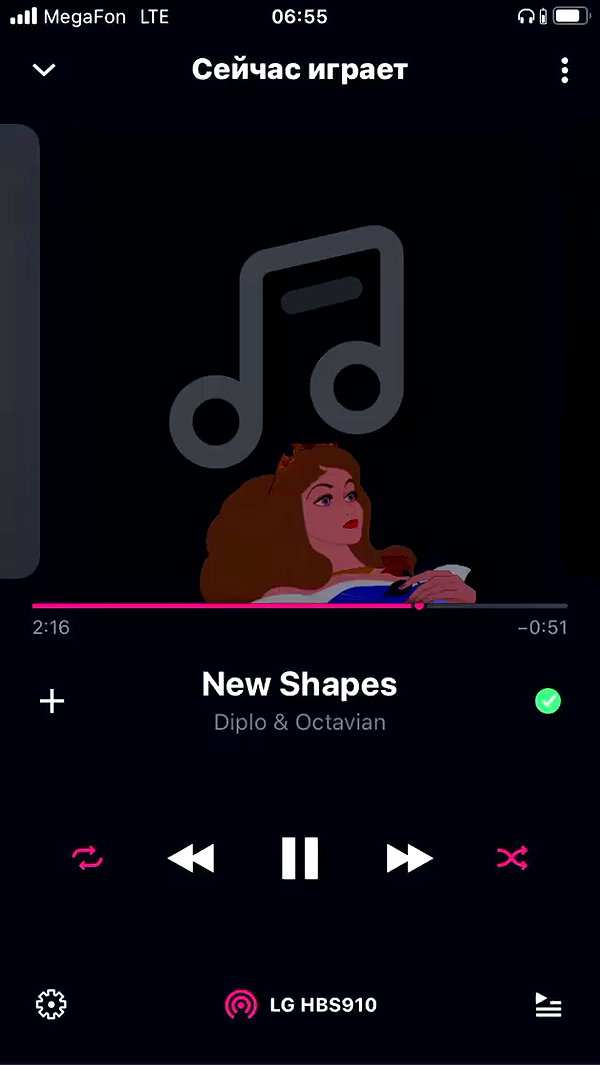Open settings via the gear icon
This screenshot has height=1065, width=600.
click(x=51, y=1004)
